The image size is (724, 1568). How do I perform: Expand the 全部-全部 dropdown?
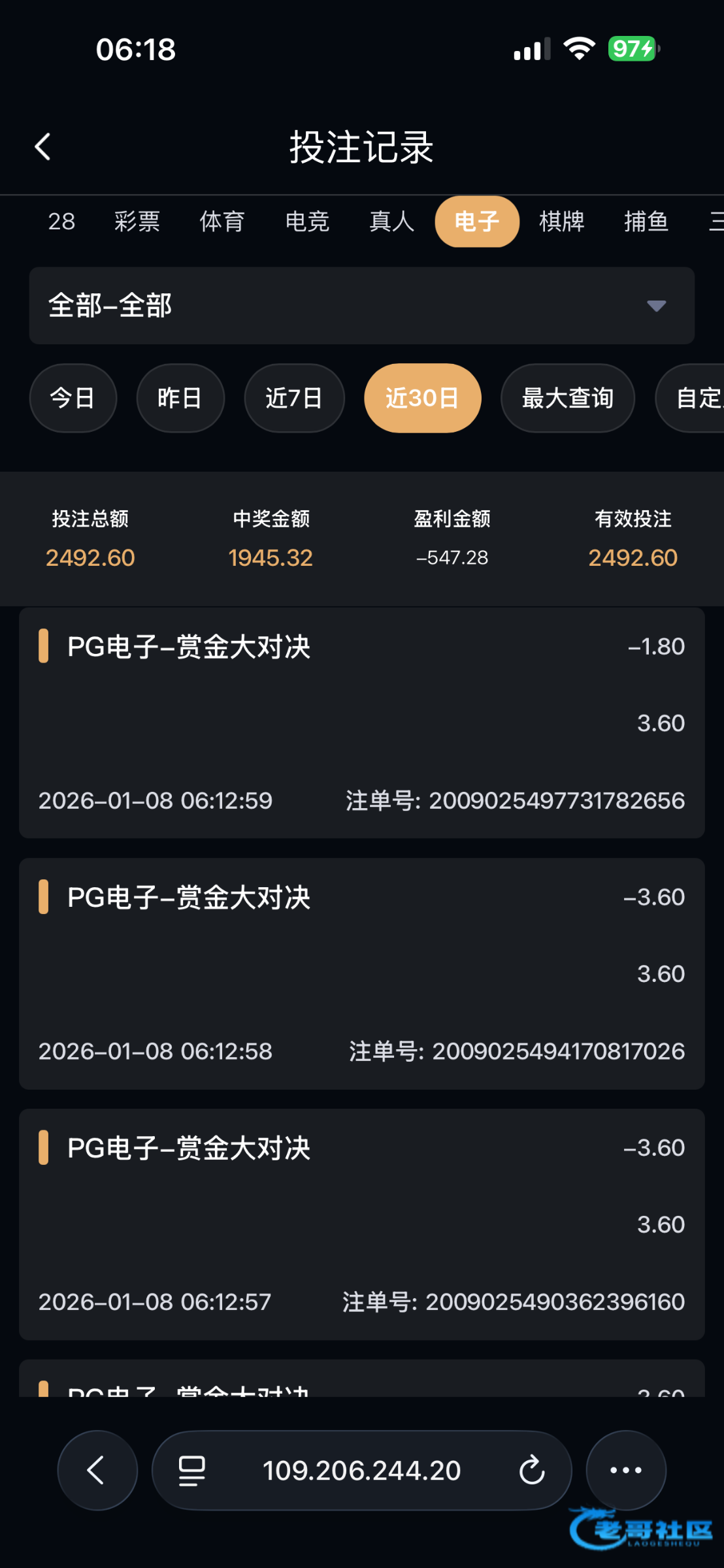[361, 305]
